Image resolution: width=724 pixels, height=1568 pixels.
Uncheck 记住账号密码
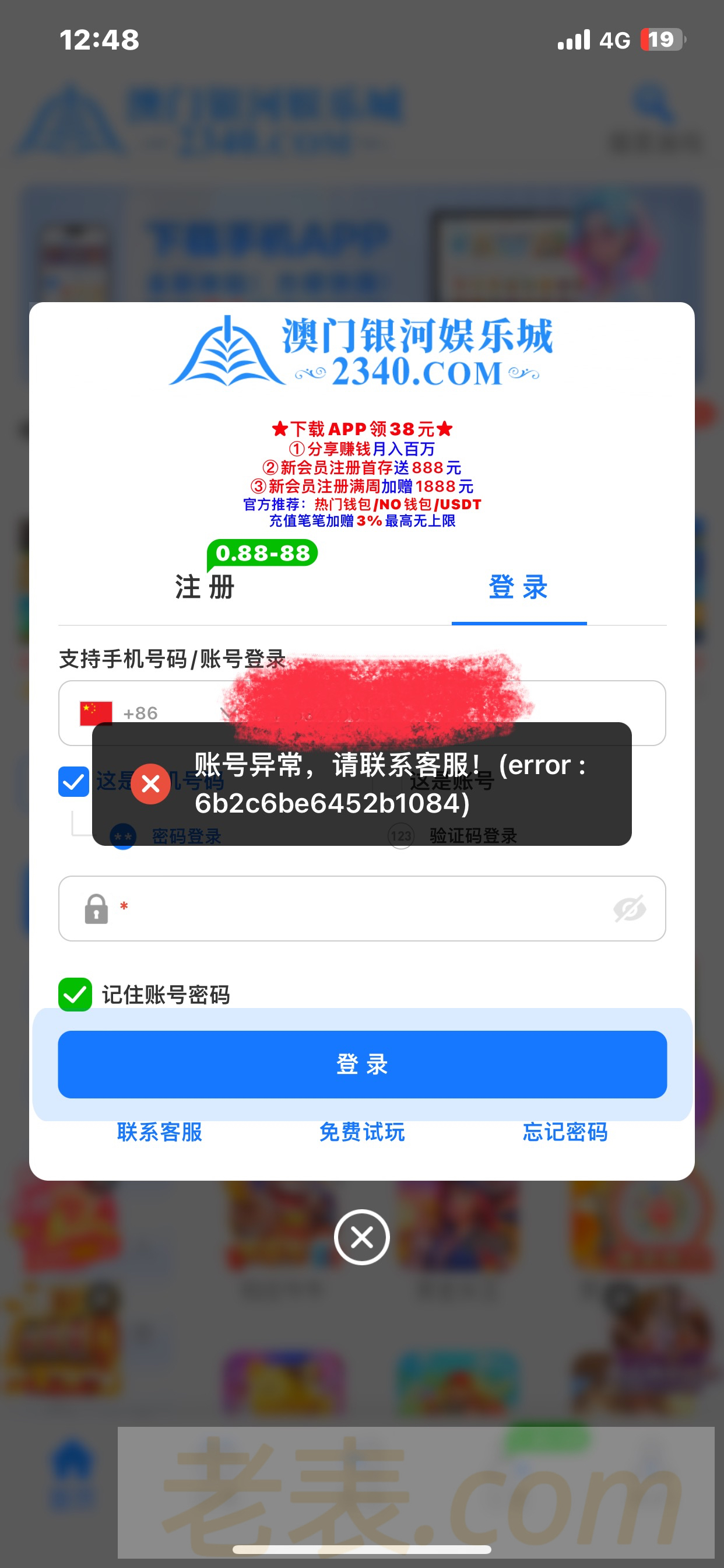point(75,994)
